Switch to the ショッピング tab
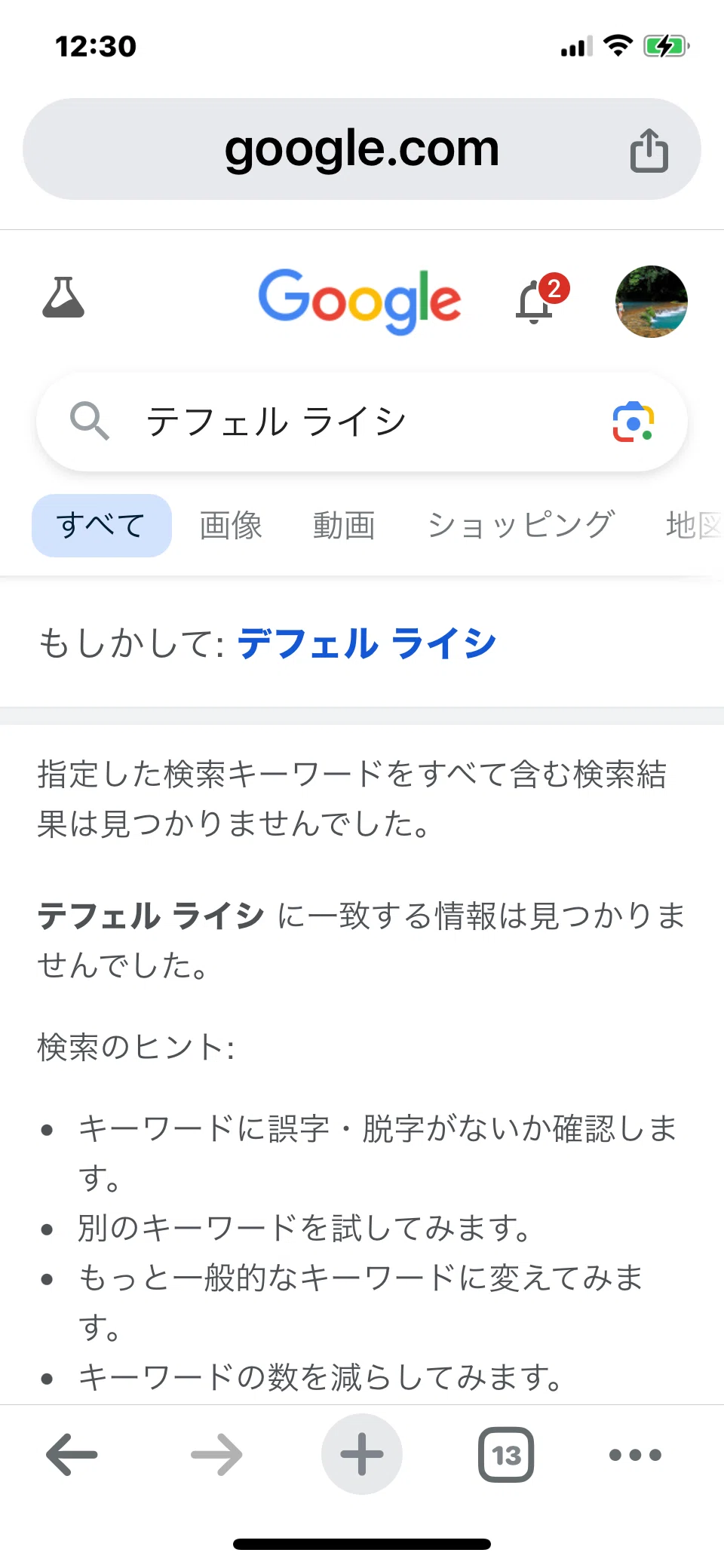The height and width of the screenshot is (1568, 724). (x=521, y=526)
